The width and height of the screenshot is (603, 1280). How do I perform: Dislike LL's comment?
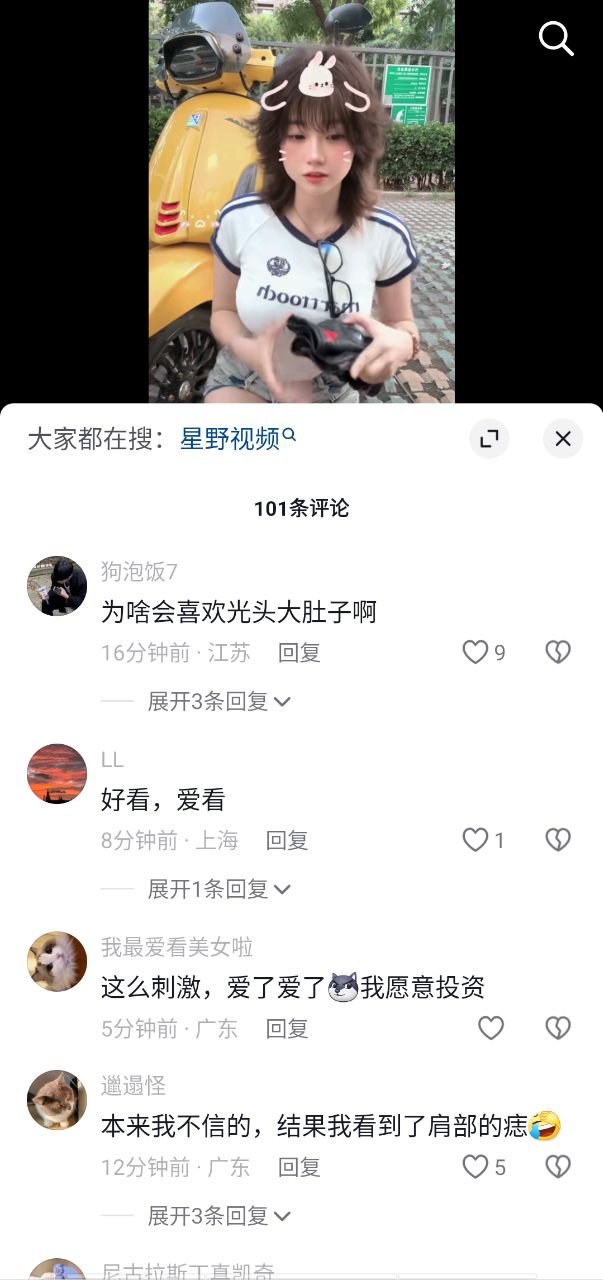pyautogui.click(x=557, y=841)
